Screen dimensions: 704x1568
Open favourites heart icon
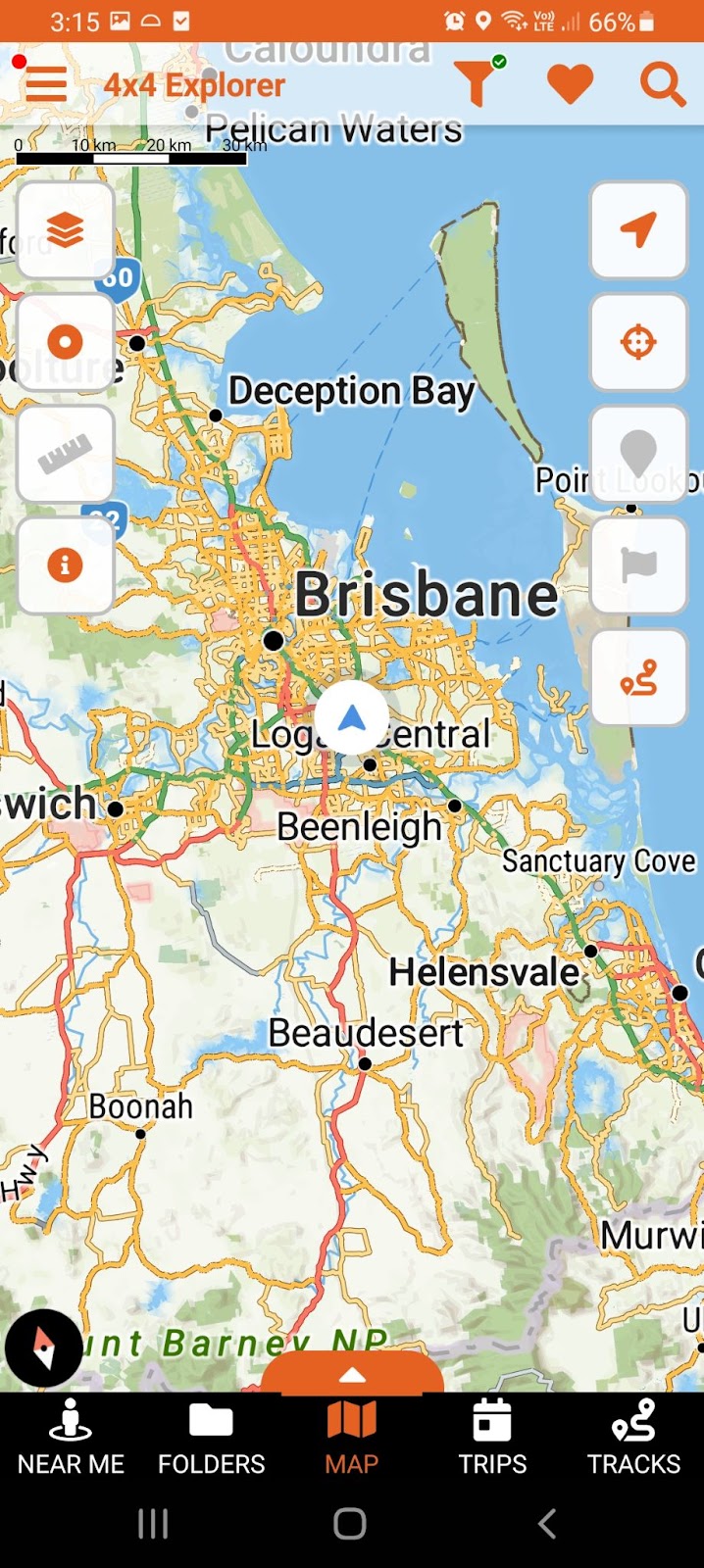click(570, 83)
